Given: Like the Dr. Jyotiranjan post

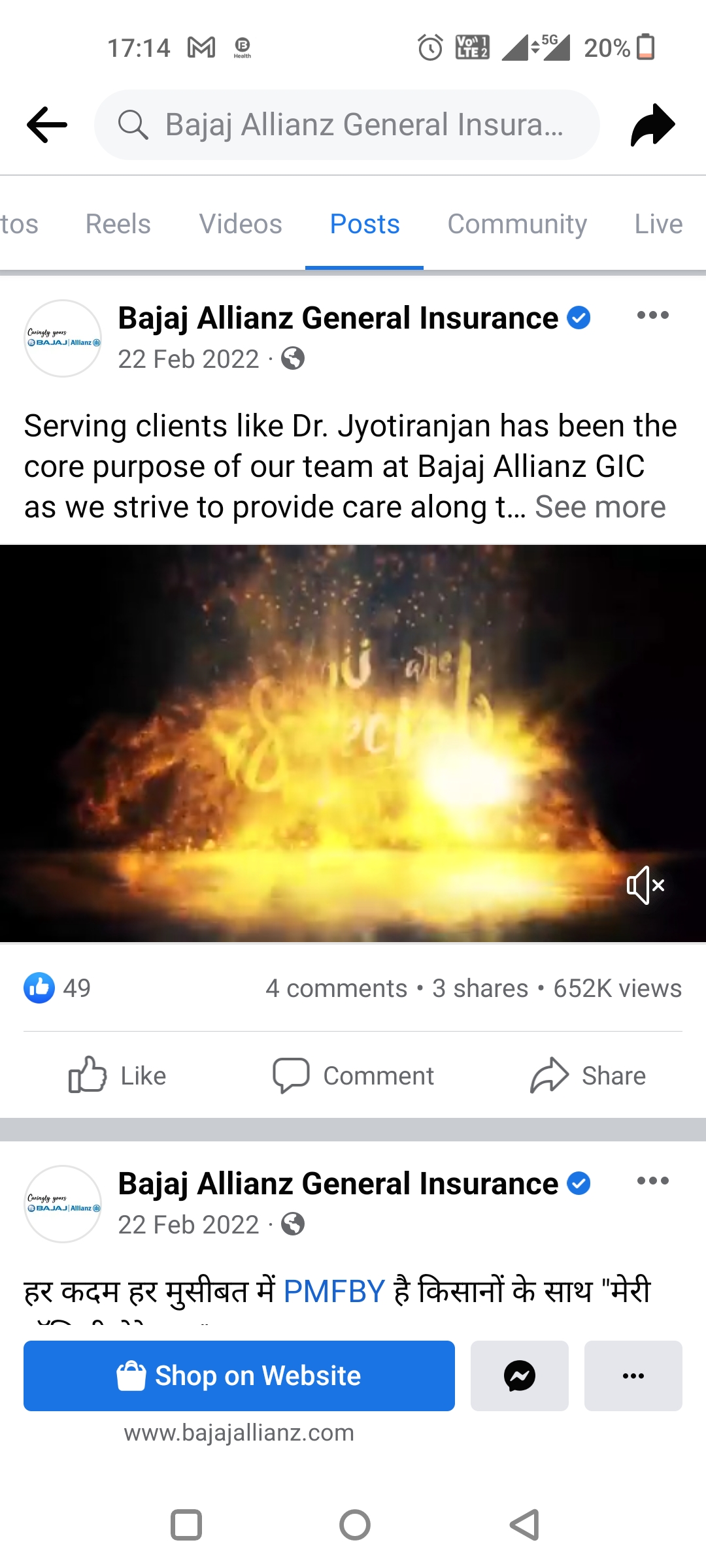Looking at the screenshot, I should pos(118,1075).
